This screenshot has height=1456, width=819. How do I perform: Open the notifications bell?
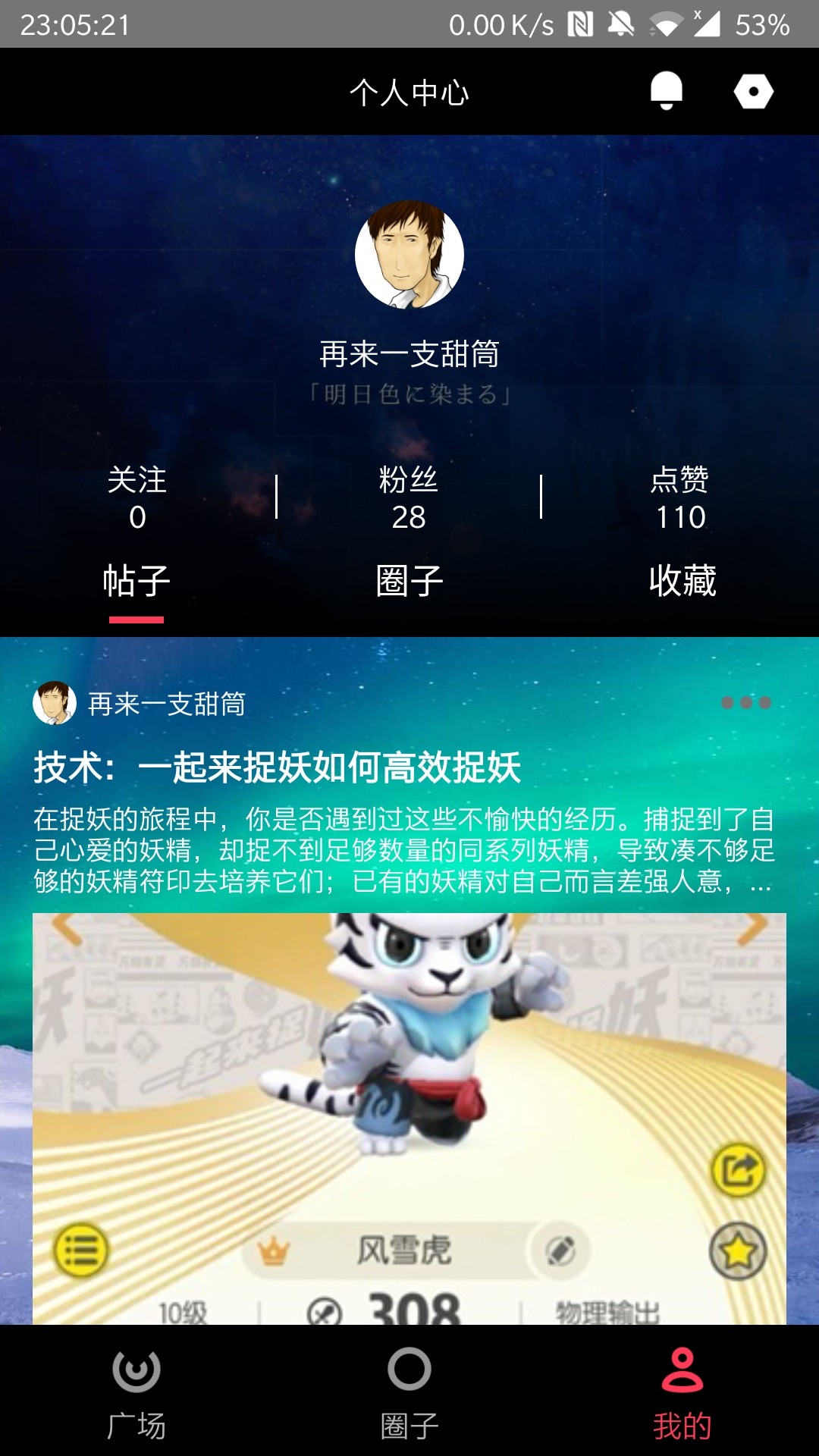click(x=666, y=91)
